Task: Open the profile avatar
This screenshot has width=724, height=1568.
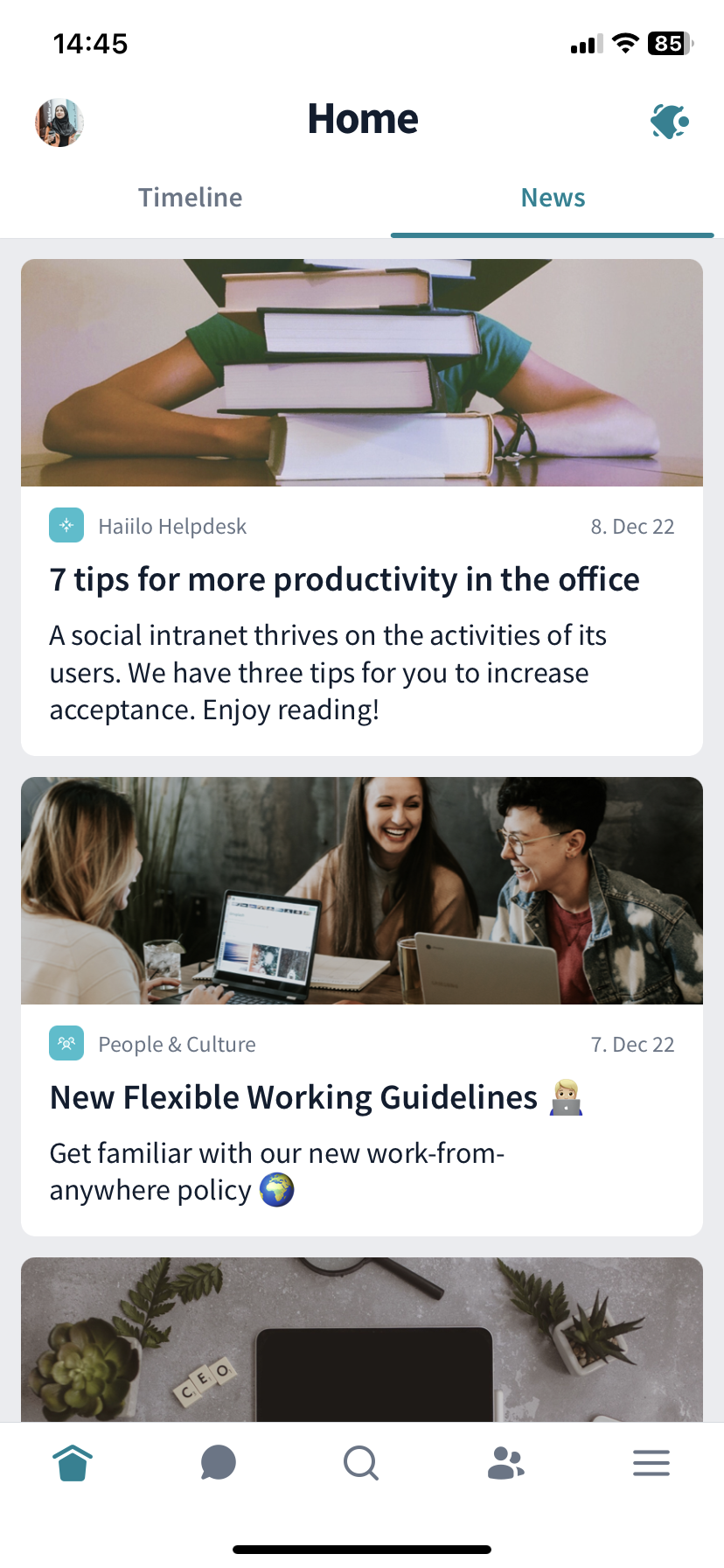Action: (59, 122)
